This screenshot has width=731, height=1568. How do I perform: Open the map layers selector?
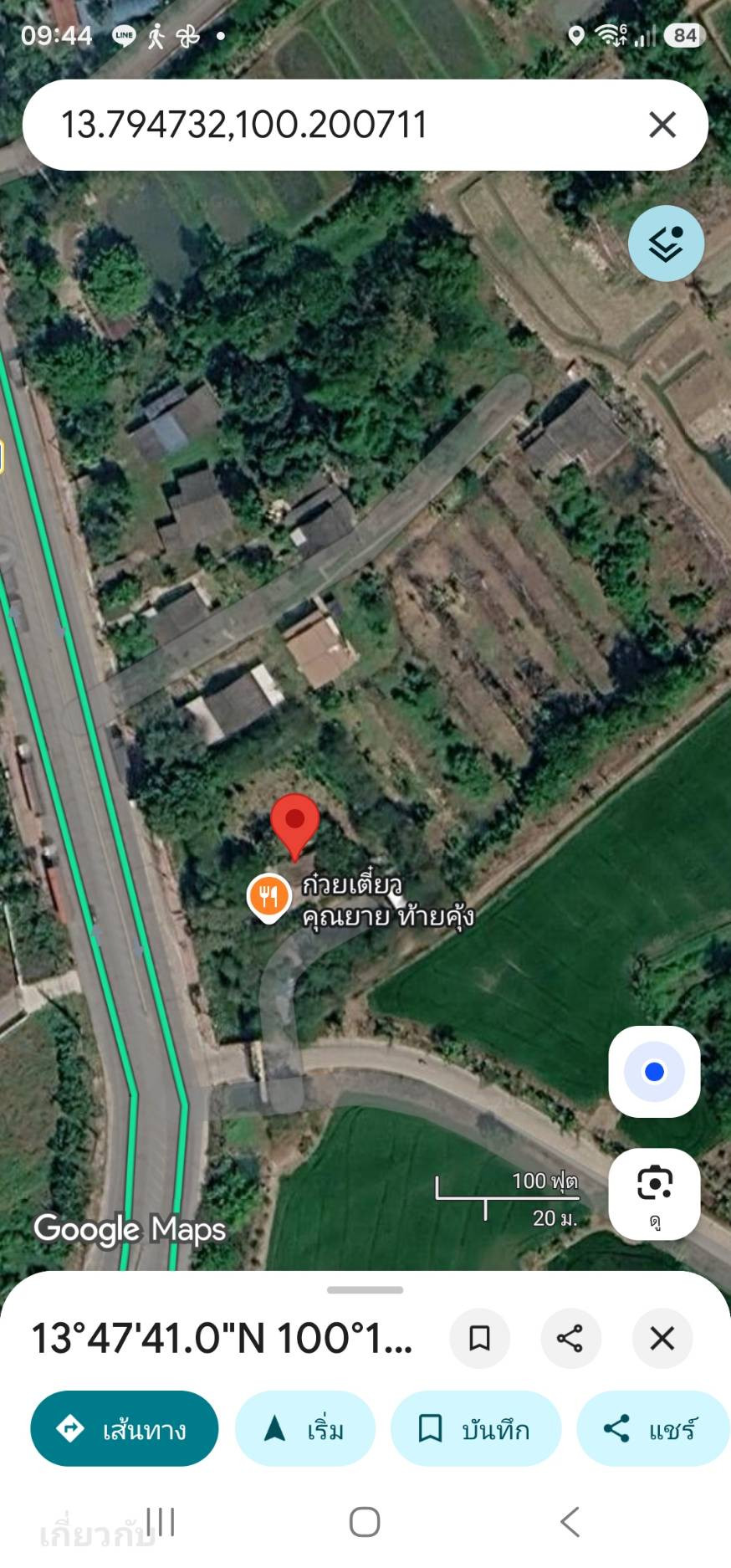coord(666,243)
